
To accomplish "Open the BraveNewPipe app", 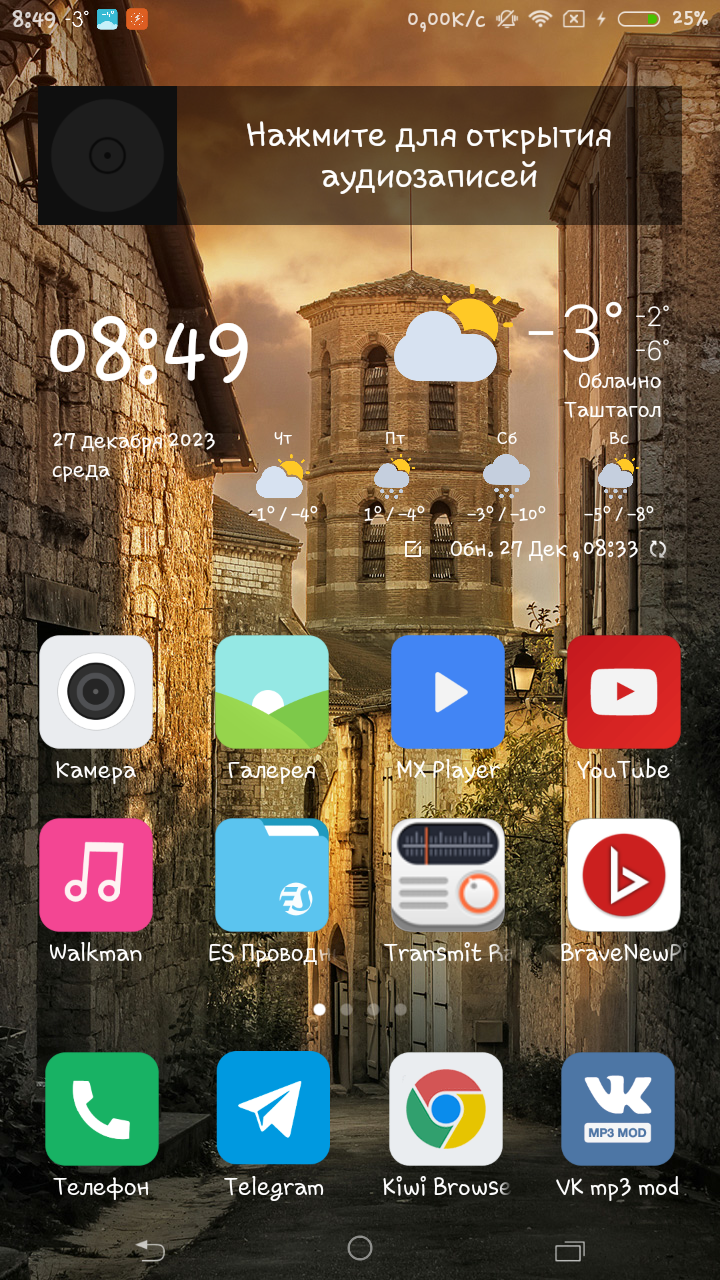I will click(624, 875).
